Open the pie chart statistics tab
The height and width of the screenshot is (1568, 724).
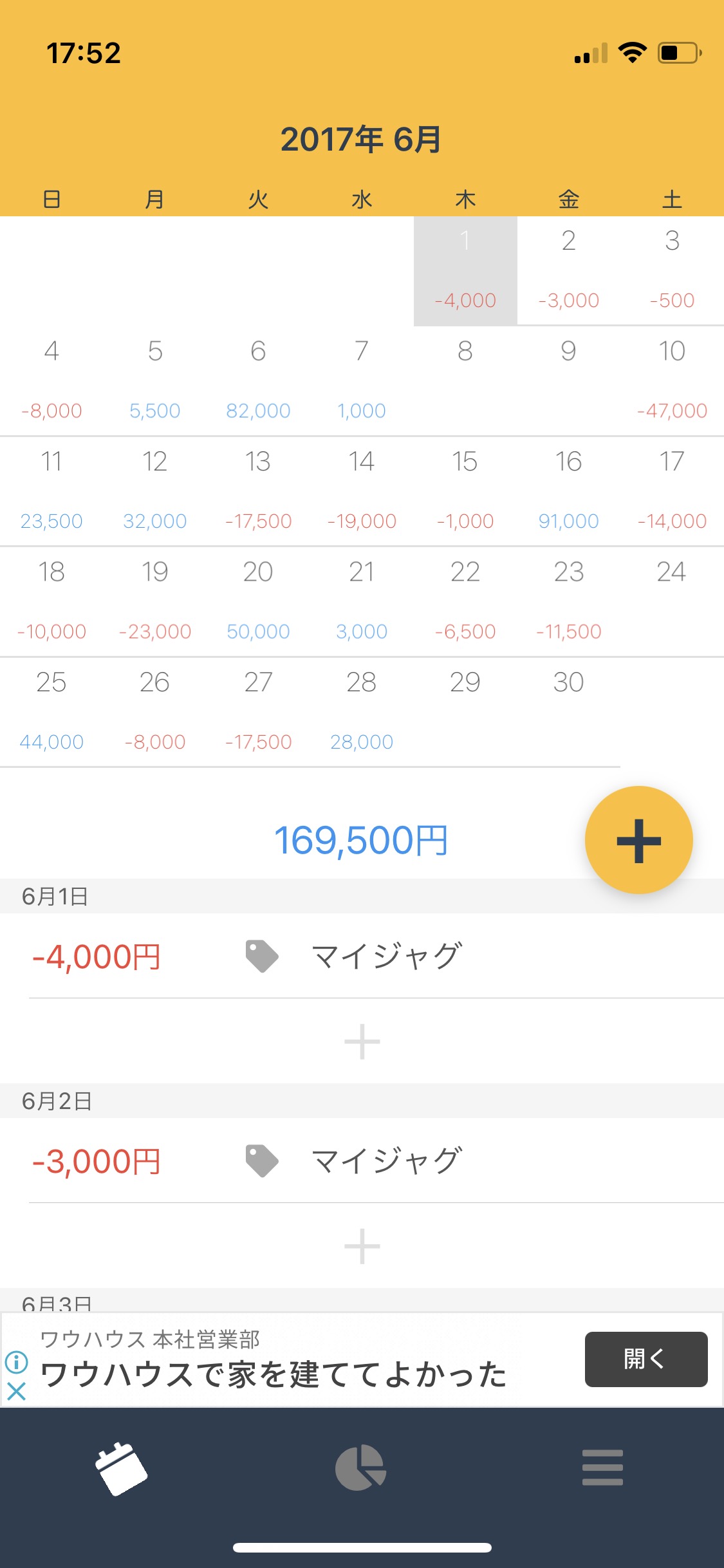tap(360, 1468)
